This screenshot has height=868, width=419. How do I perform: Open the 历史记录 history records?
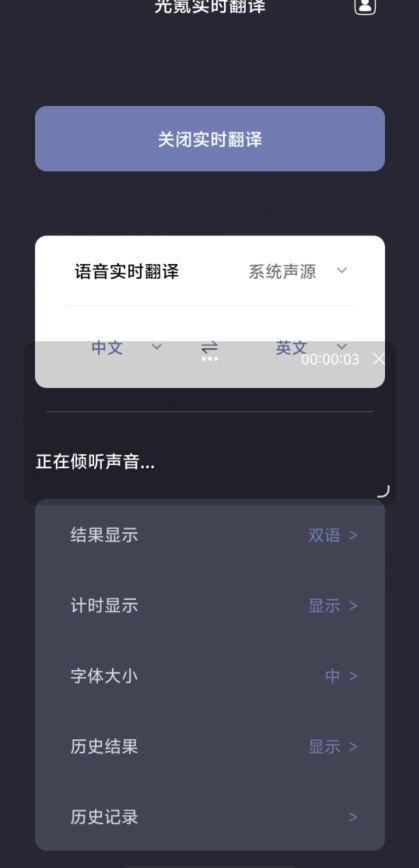click(x=210, y=817)
